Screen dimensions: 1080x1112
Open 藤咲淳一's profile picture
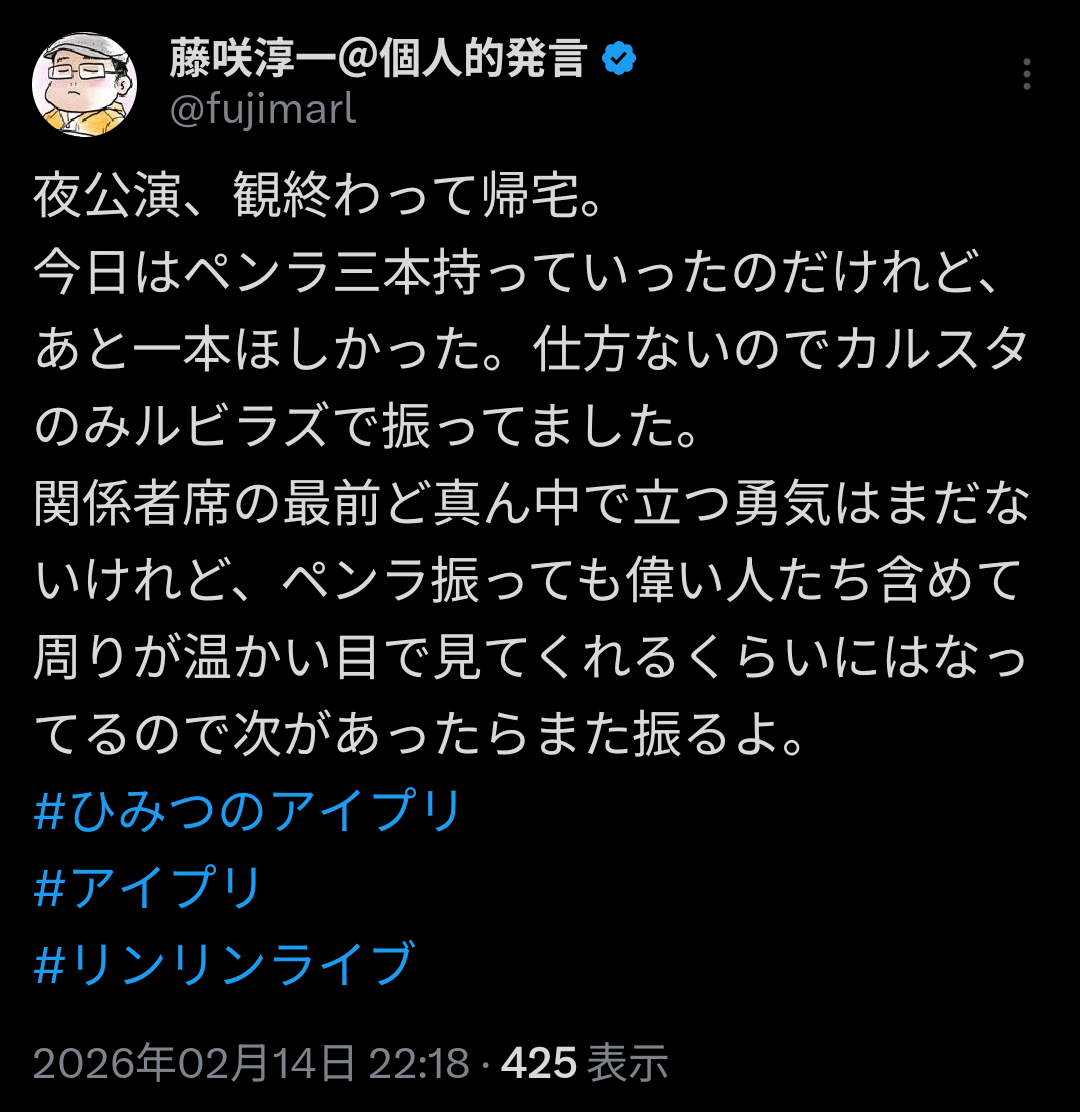(85, 85)
